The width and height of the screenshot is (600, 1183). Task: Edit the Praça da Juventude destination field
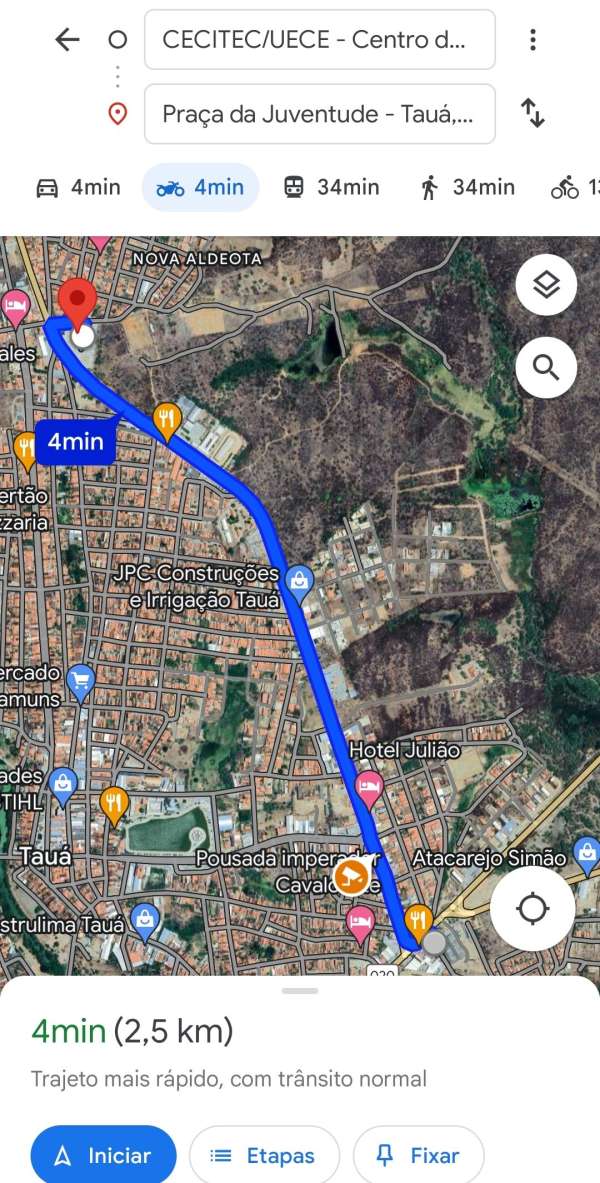point(319,114)
